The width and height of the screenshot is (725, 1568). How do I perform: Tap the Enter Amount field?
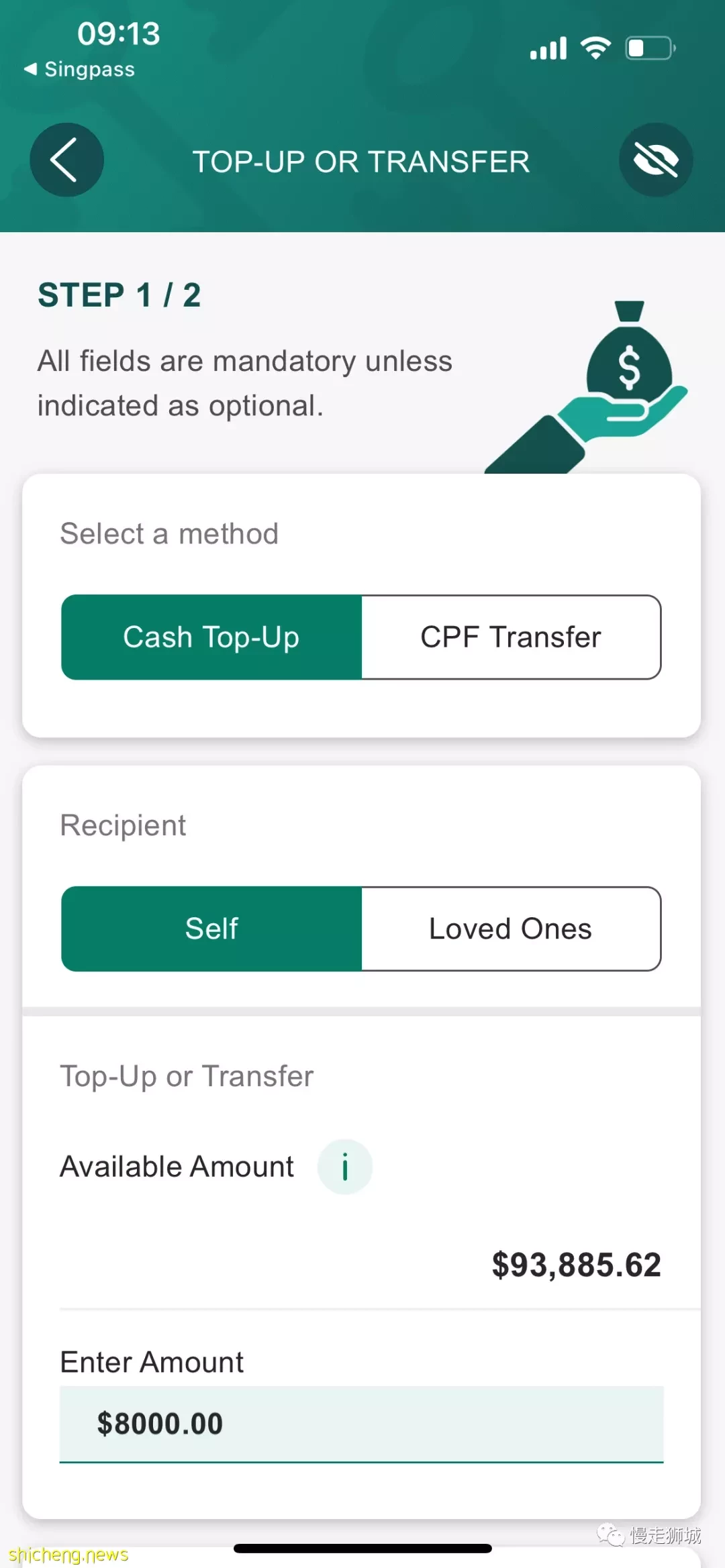361,1424
